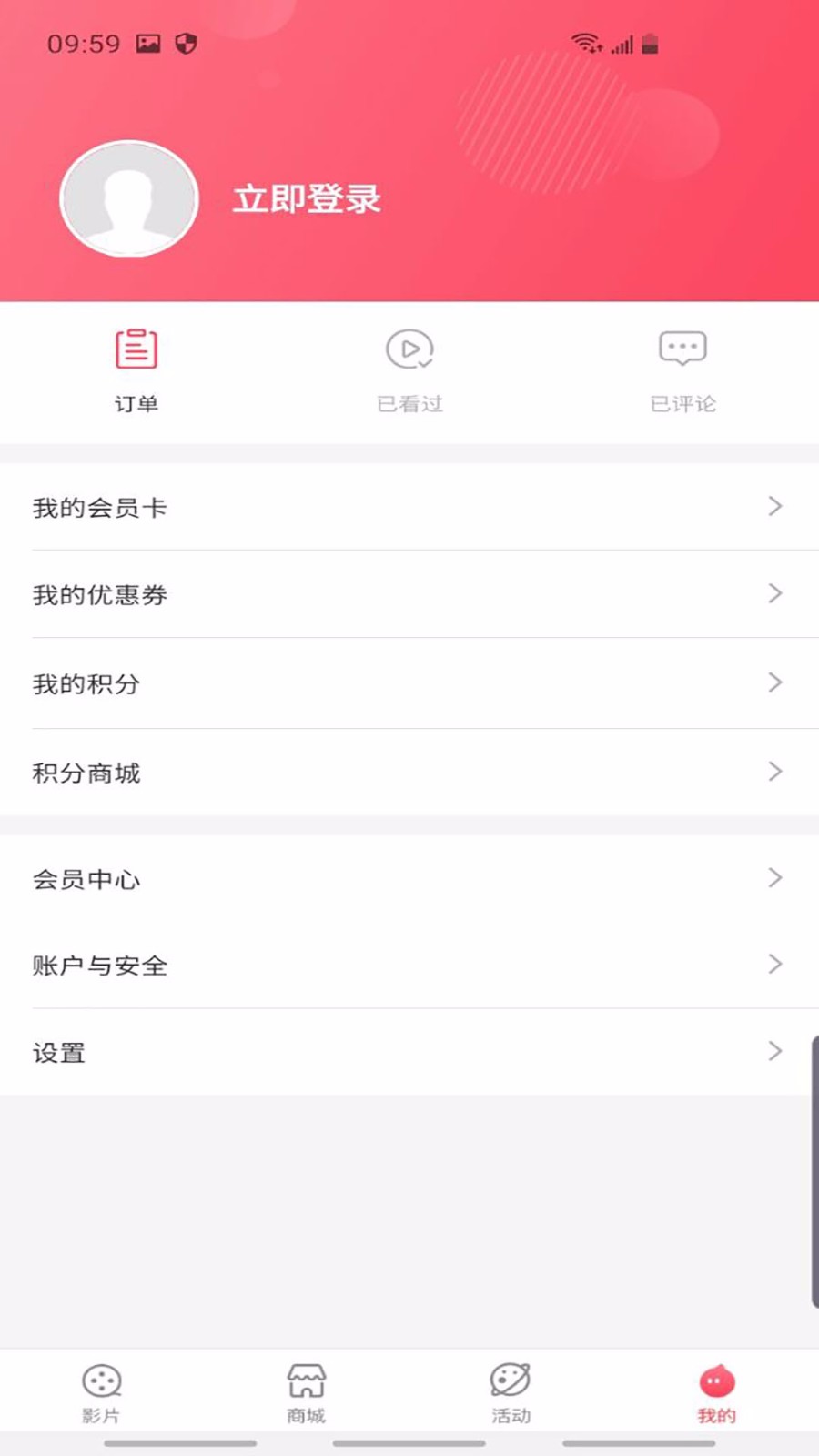
Task: Open the 商城 mall tab icon
Action: click(307, 1380)
